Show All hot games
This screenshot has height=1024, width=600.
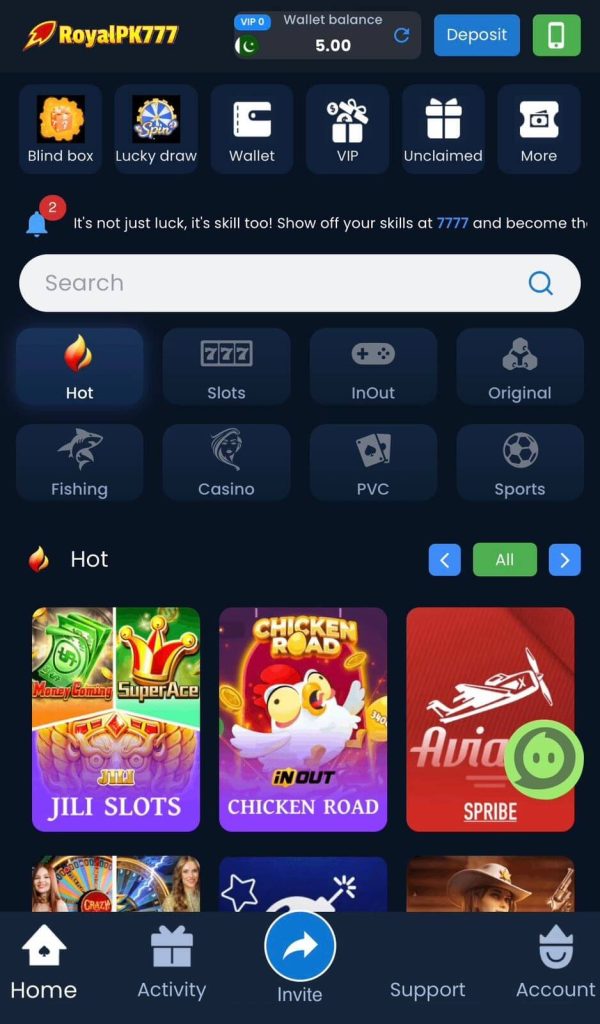point(504,559)
